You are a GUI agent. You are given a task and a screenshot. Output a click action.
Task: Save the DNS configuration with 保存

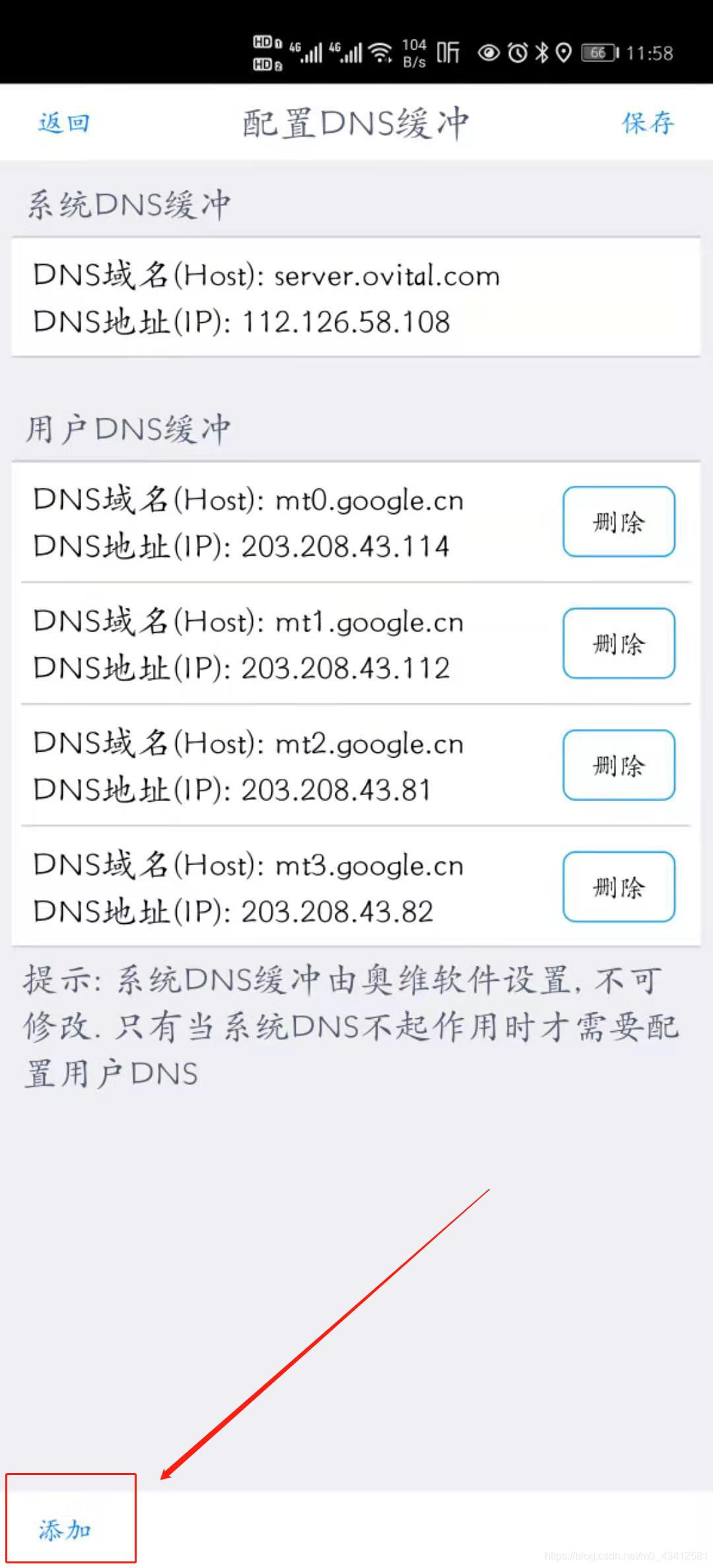(648, 123)
